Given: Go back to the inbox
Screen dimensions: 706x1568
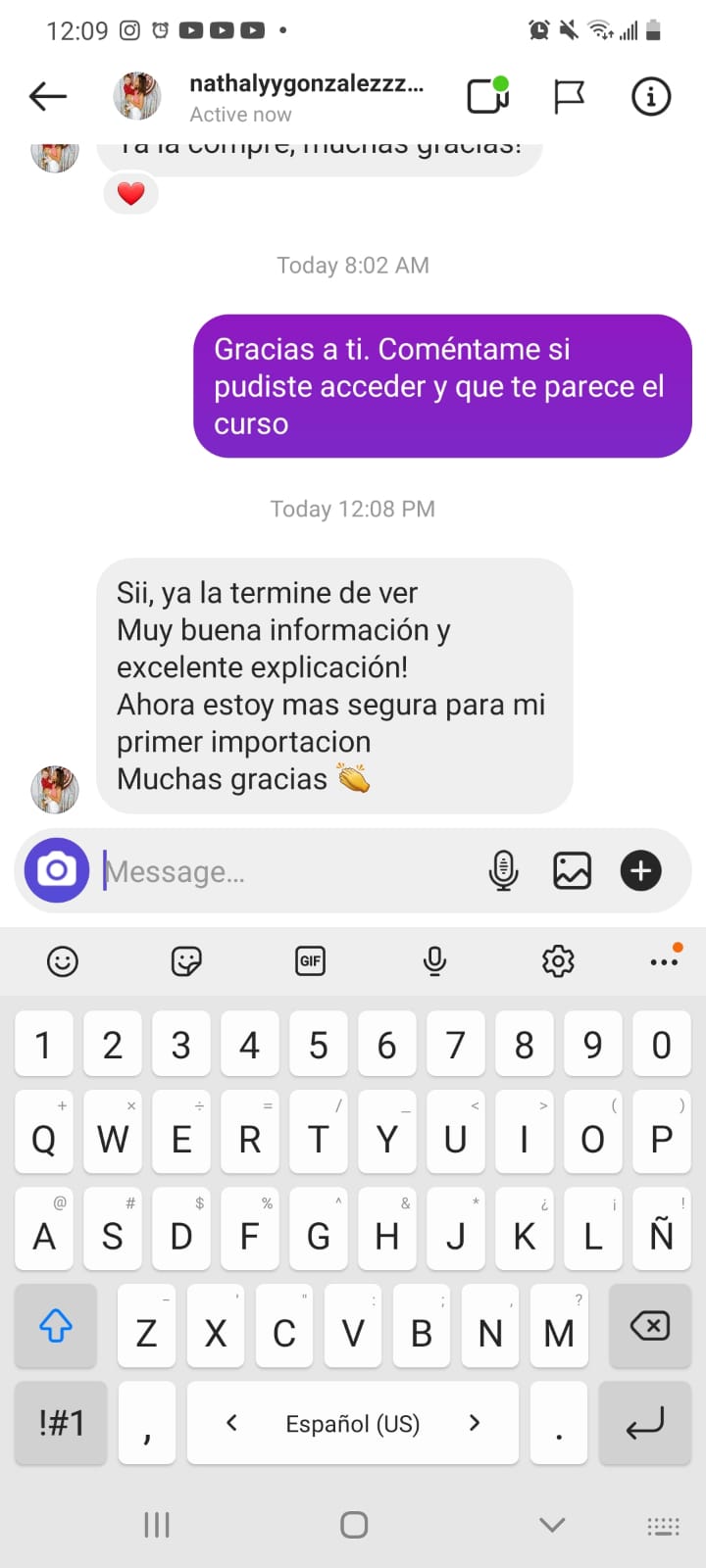Looking at the screenshot, I should (47, 96).
